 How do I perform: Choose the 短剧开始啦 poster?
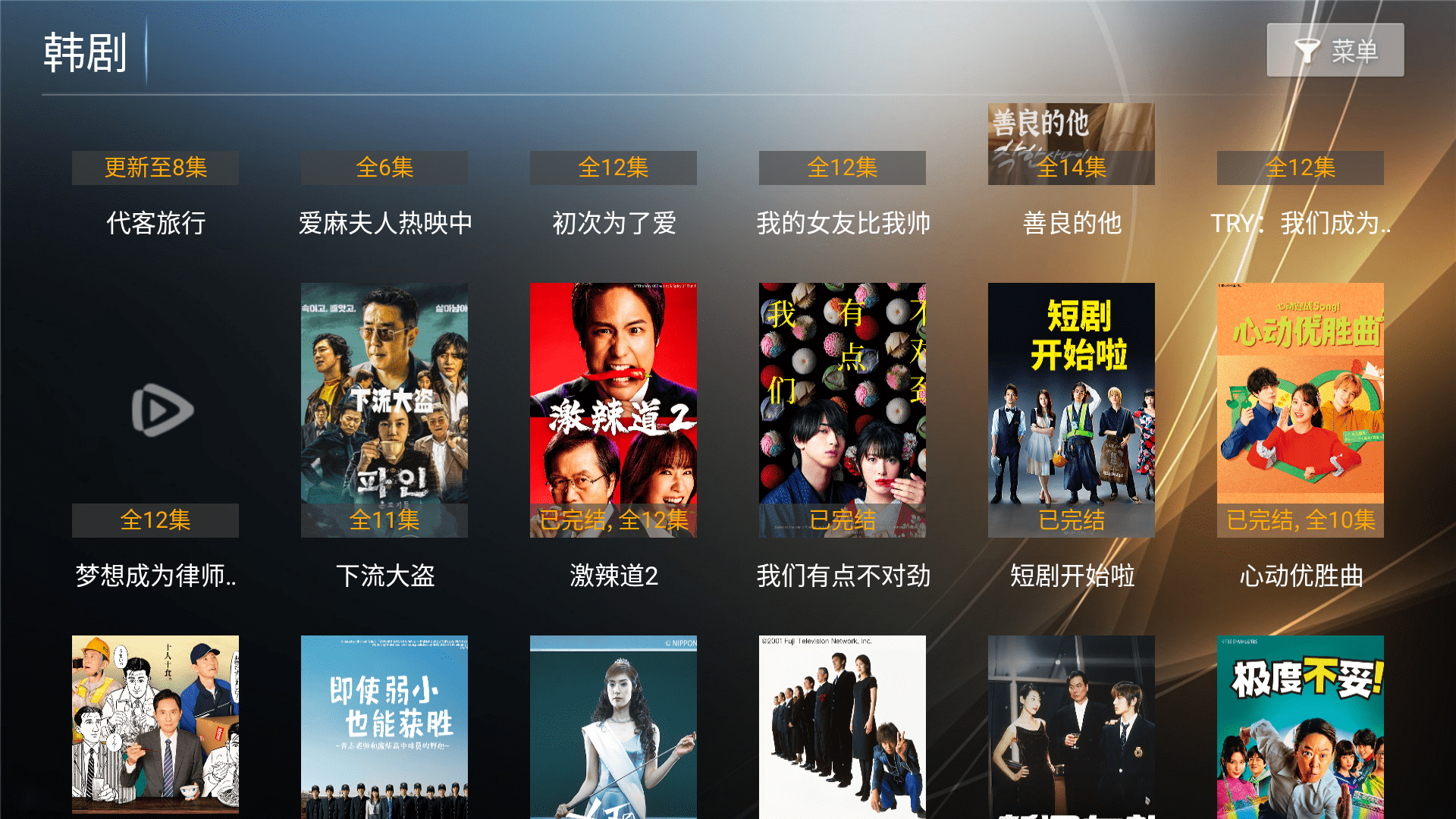pos(1071,410)
